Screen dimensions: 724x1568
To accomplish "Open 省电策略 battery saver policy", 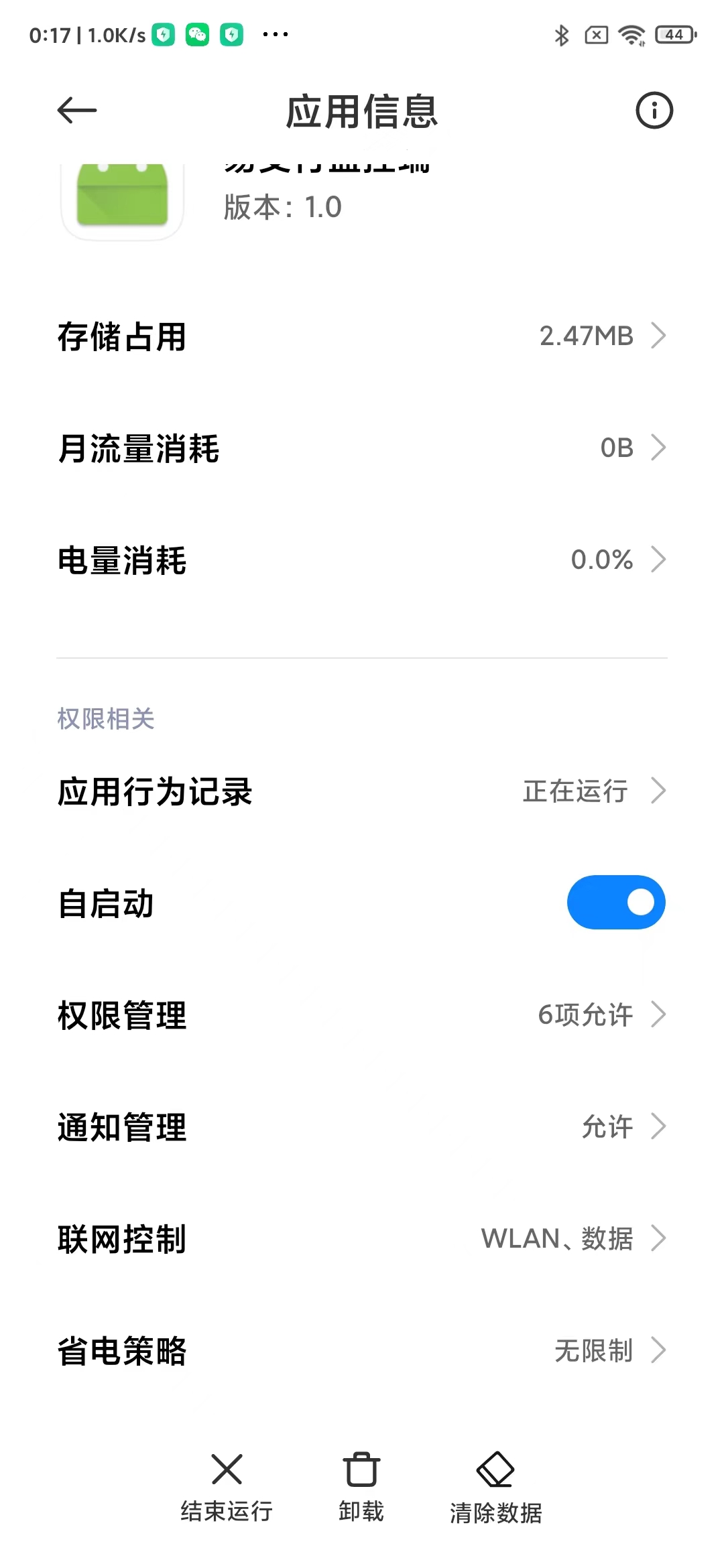I will pos(362,1350).
